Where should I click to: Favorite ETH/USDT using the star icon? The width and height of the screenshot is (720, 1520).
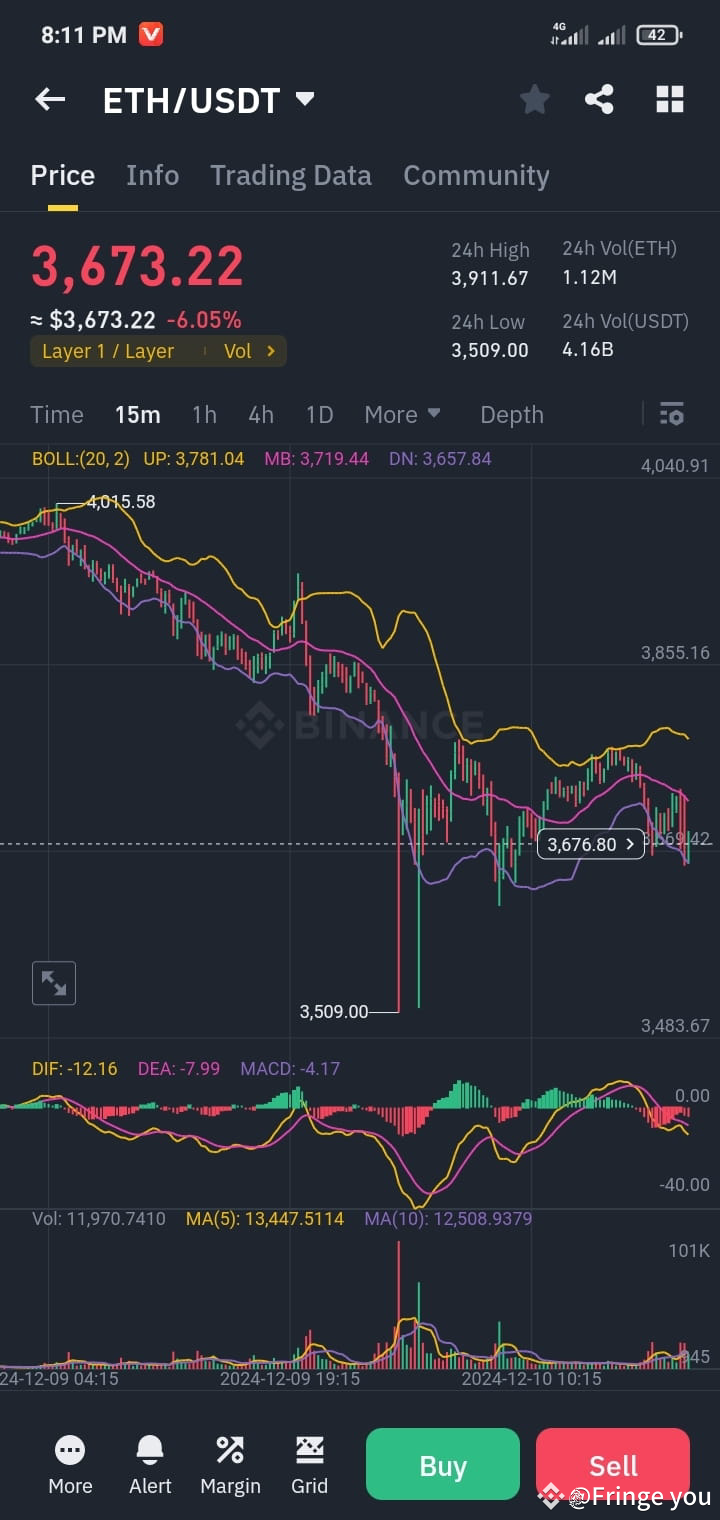tap(534, 98)
